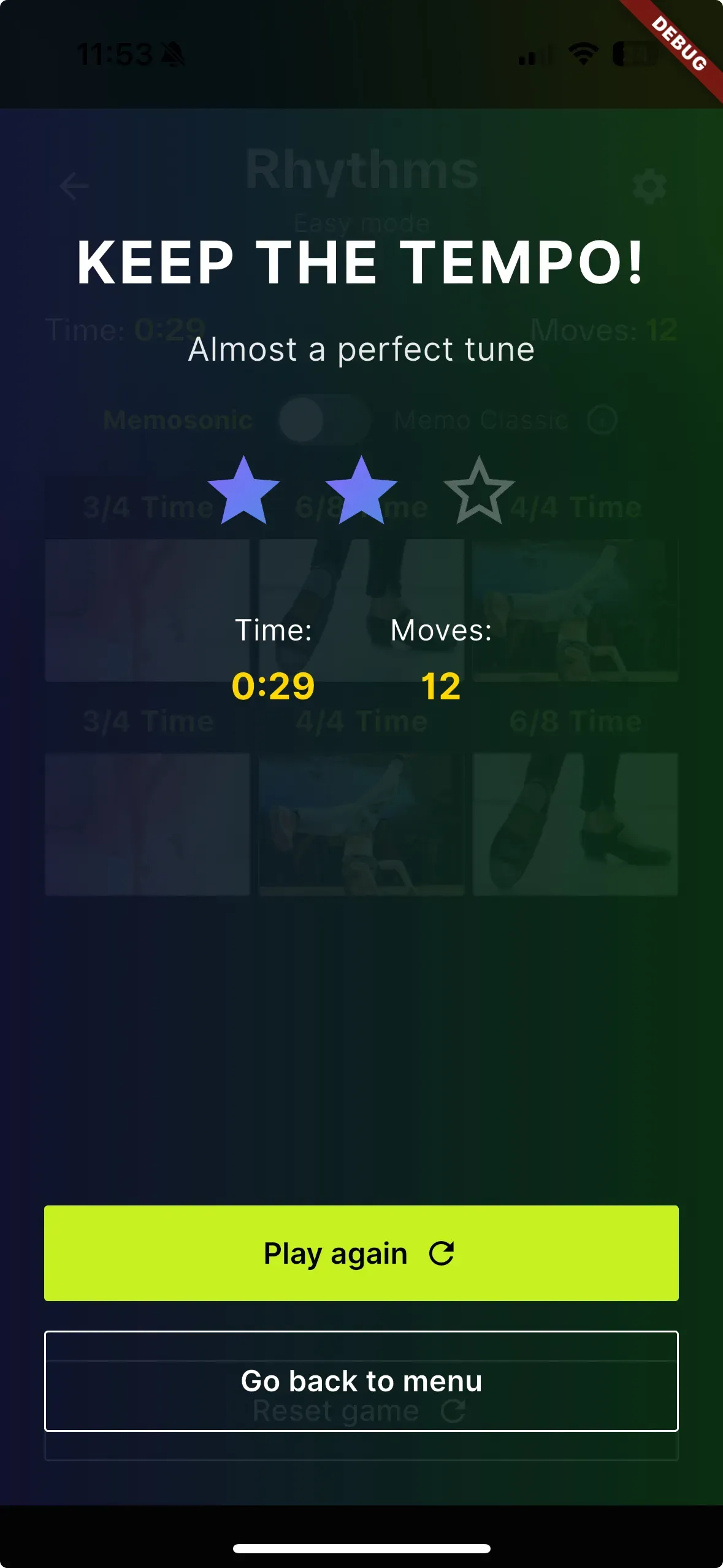Tap the empty third star outline
723x1568 pixels.
tap(481, 491)
